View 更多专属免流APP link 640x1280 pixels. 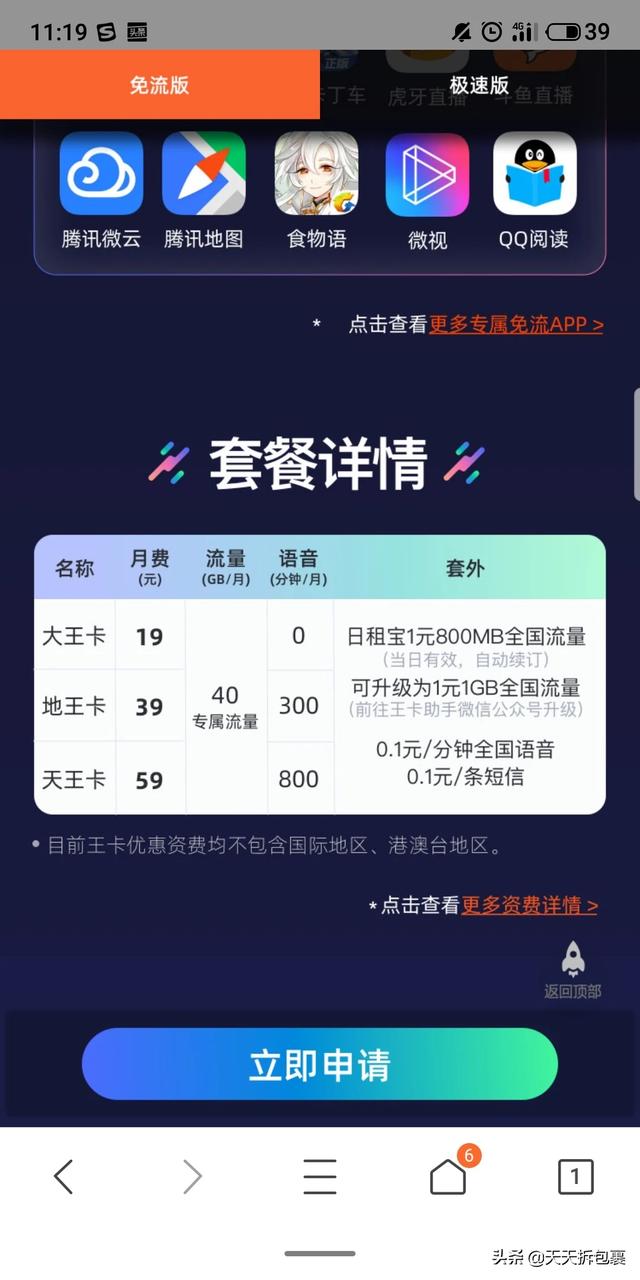[516, 324]
